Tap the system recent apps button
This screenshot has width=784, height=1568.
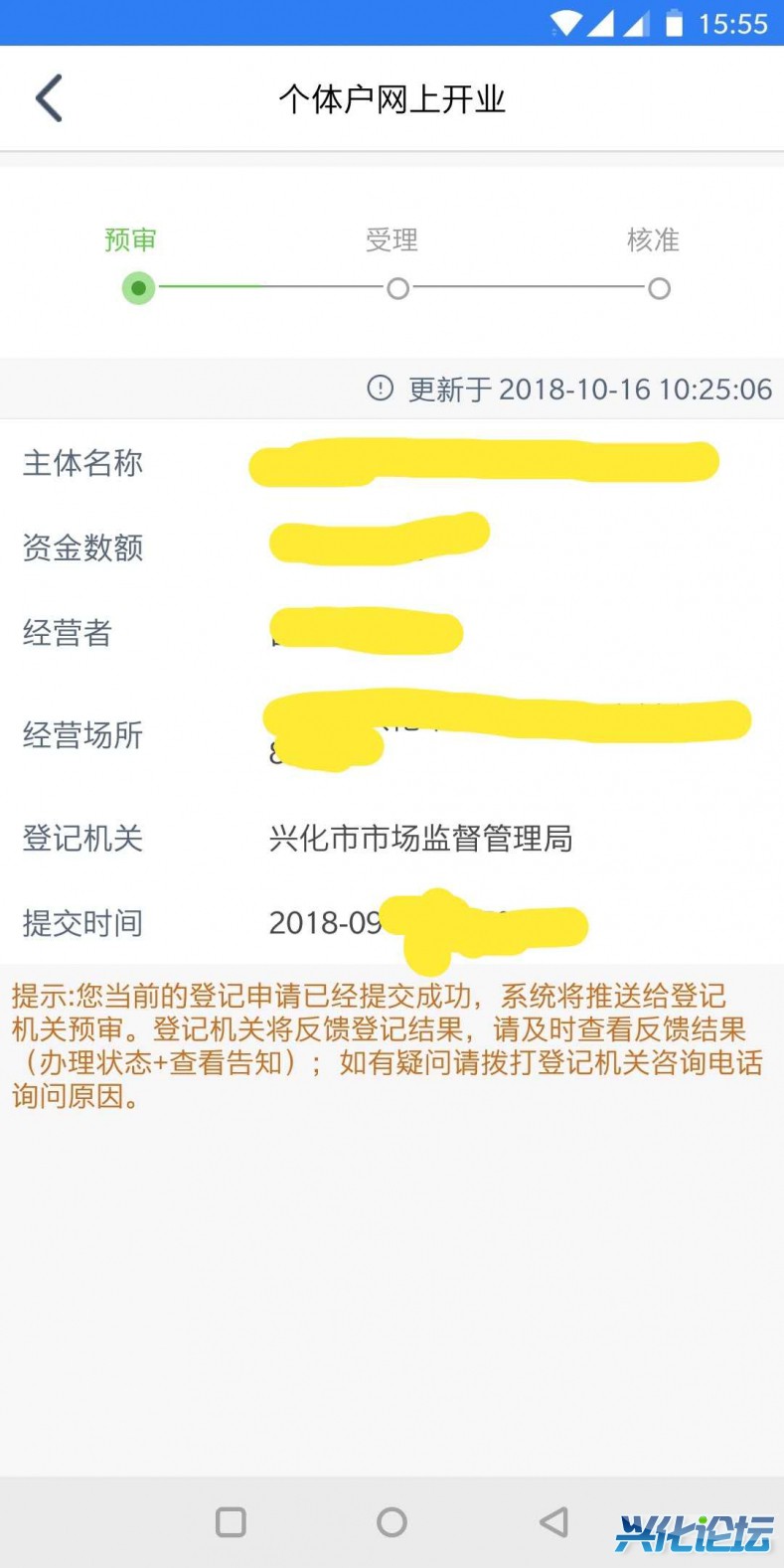pyautogui.click(x=231, y=1521)
